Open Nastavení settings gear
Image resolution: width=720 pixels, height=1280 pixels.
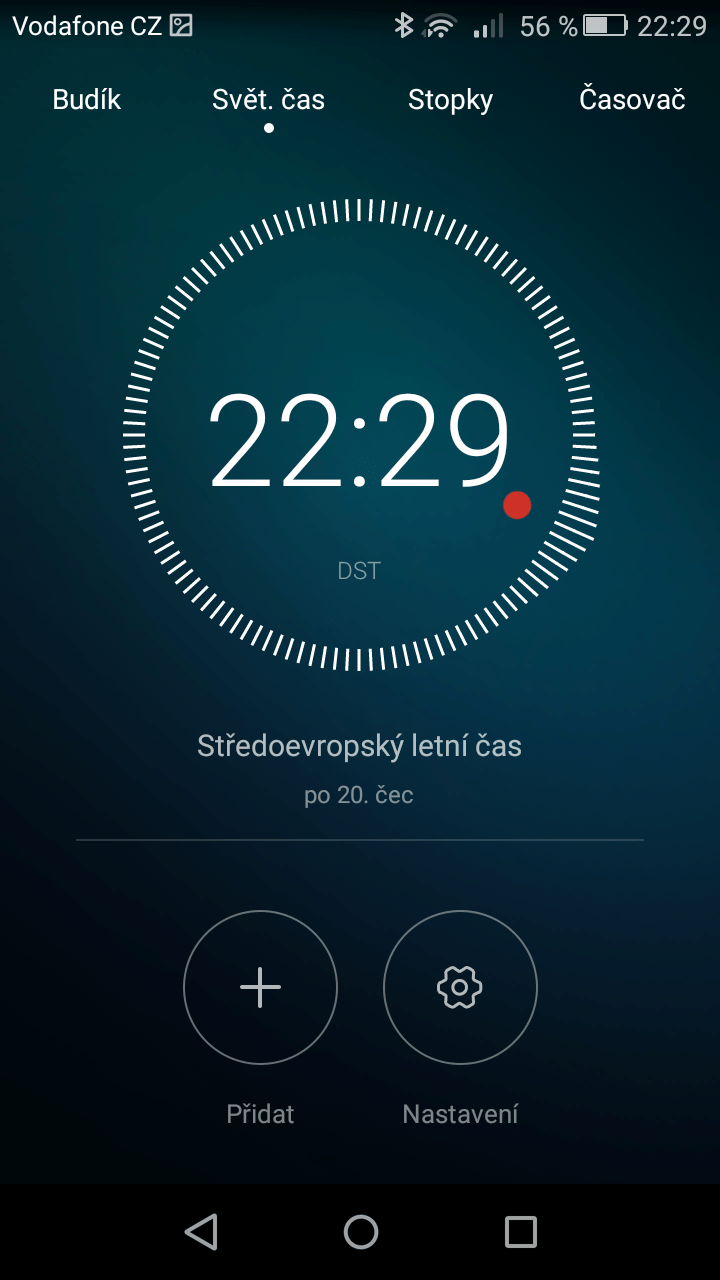click(460, 988)
